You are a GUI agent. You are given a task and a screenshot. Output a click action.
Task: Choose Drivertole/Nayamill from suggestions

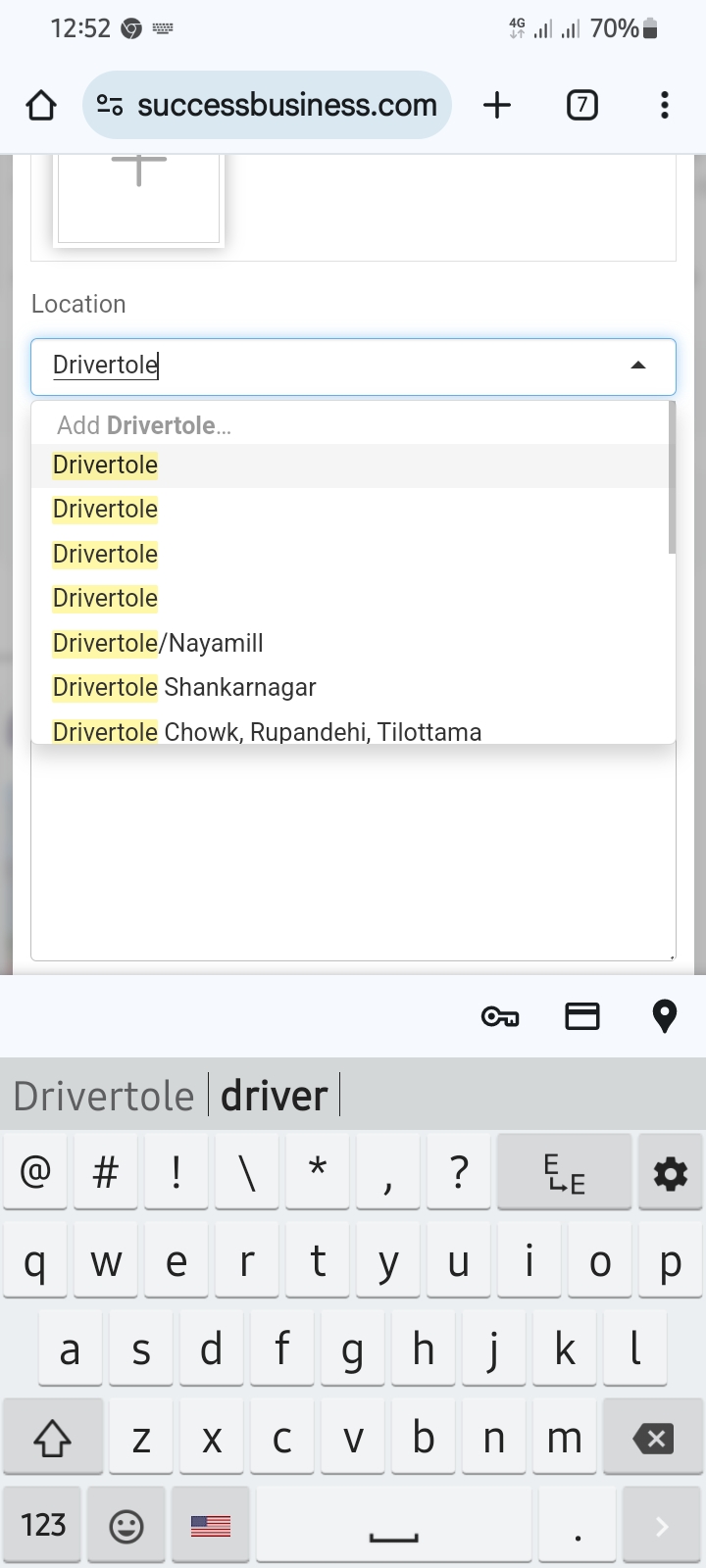158,643
